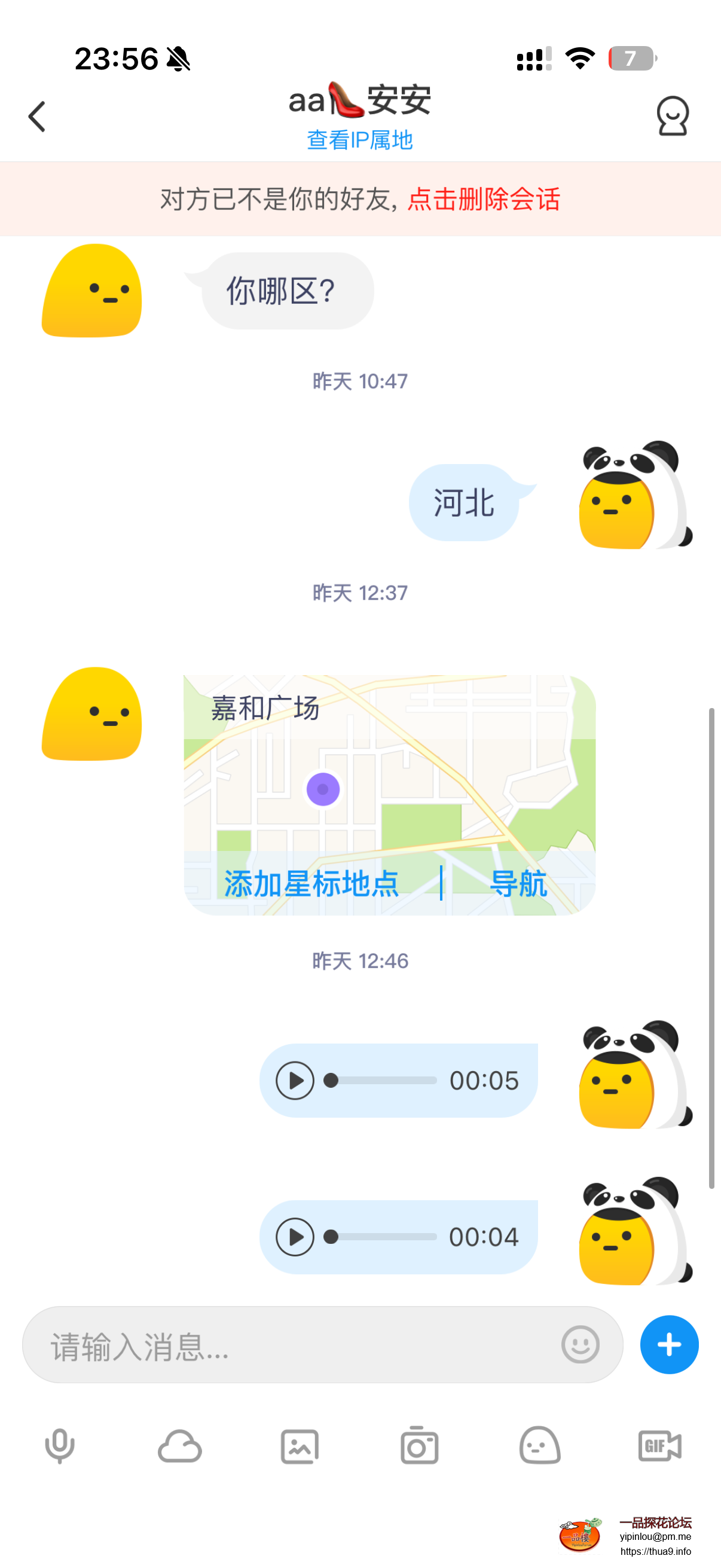Open the GIF video option

click(659, 1445)
